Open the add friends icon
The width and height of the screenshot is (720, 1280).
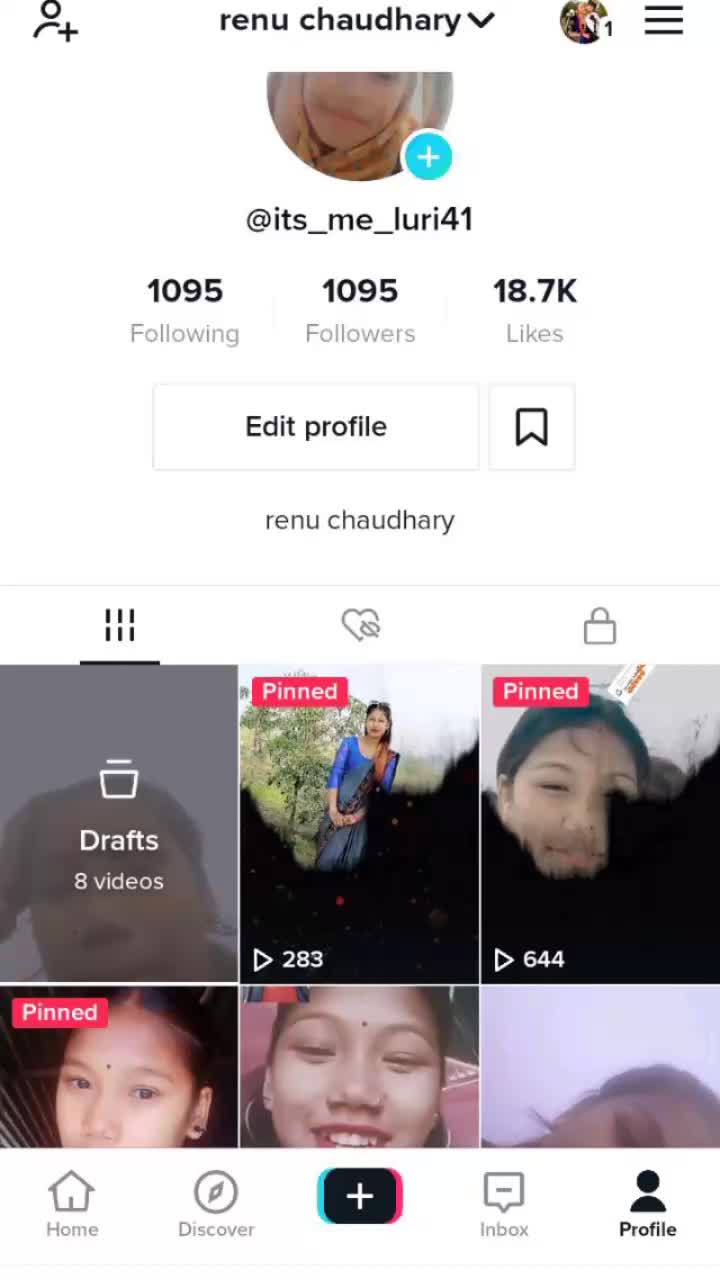coord(55,21)
